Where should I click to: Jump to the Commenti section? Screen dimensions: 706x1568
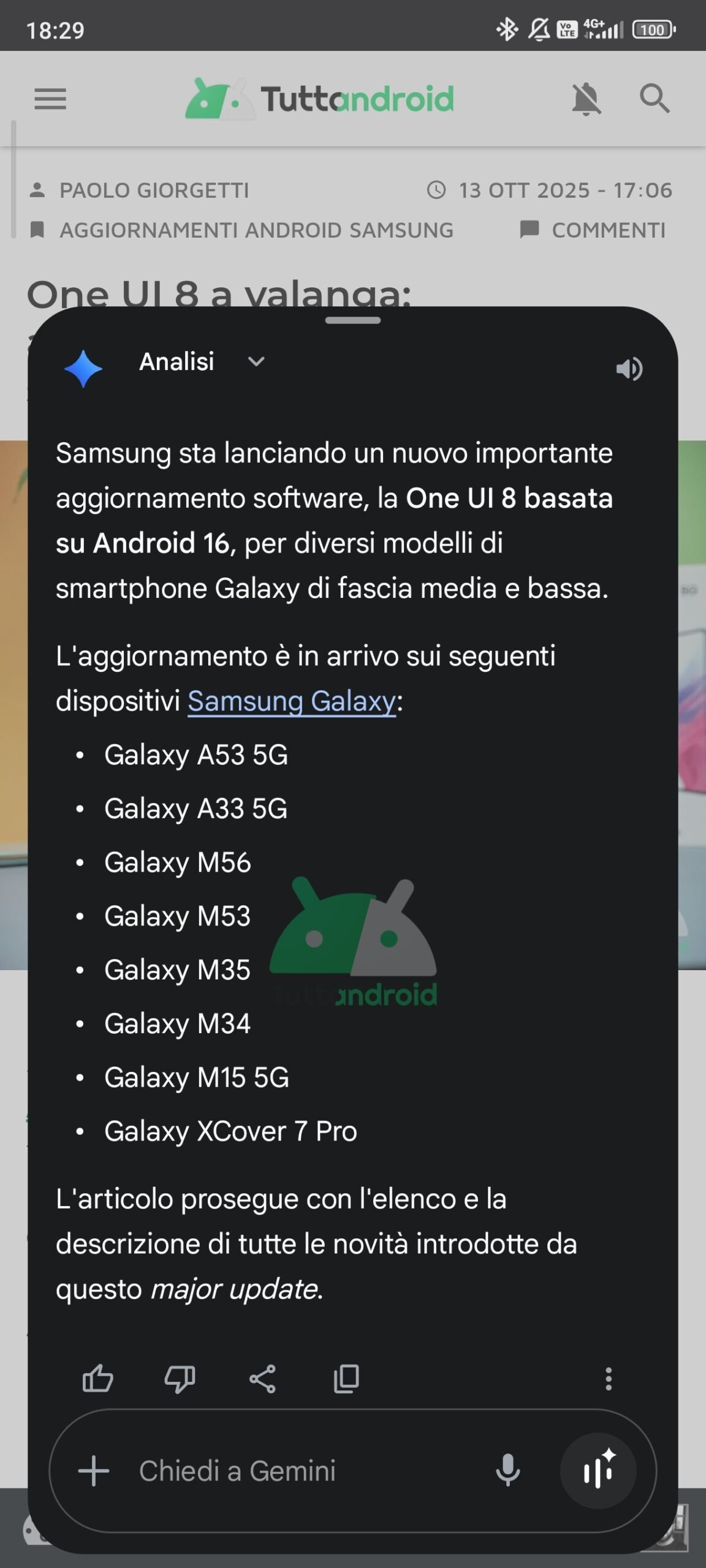pos(607,230)
